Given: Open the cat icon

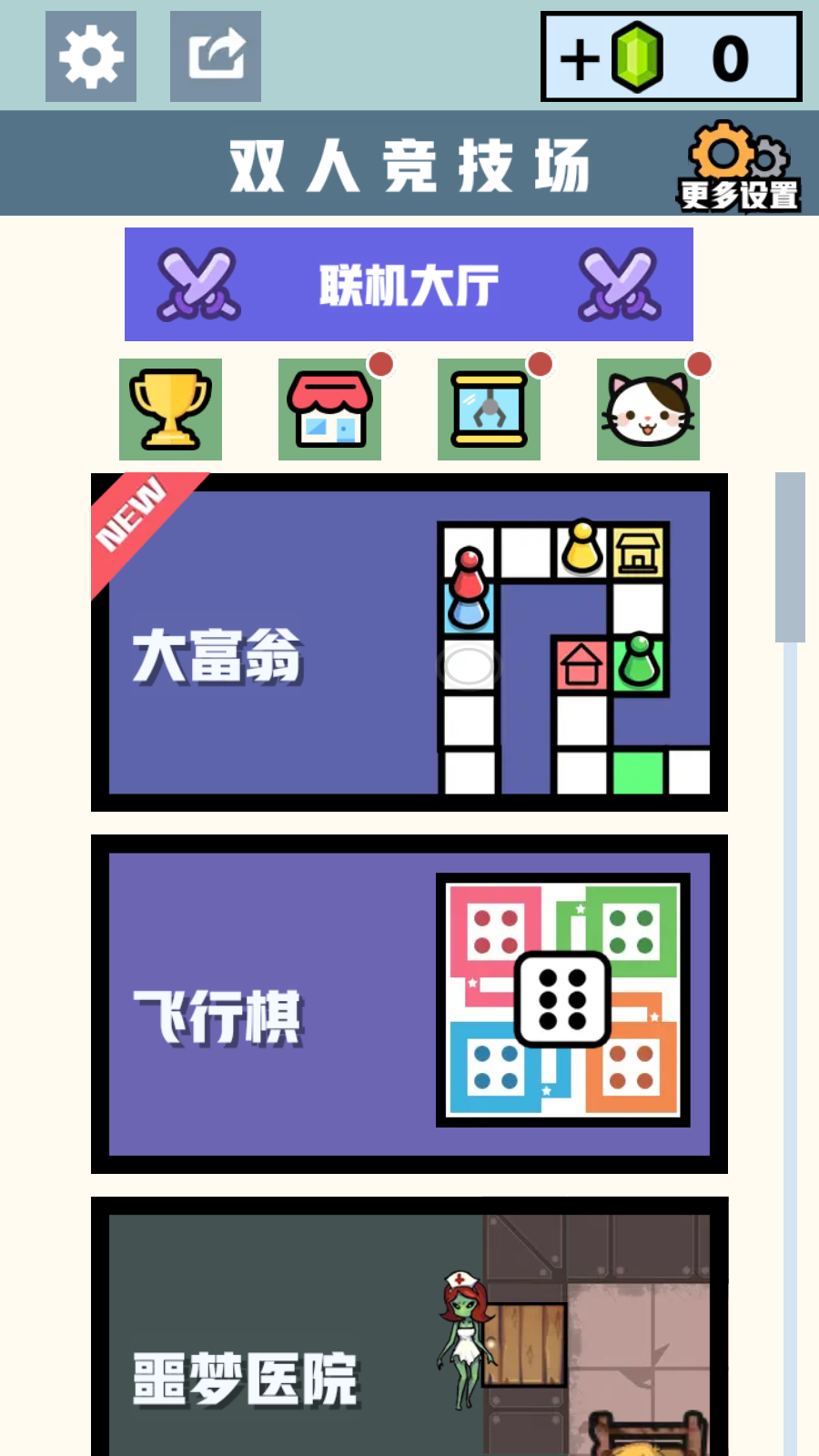Looking at the screenshot, I should point(648,409).
